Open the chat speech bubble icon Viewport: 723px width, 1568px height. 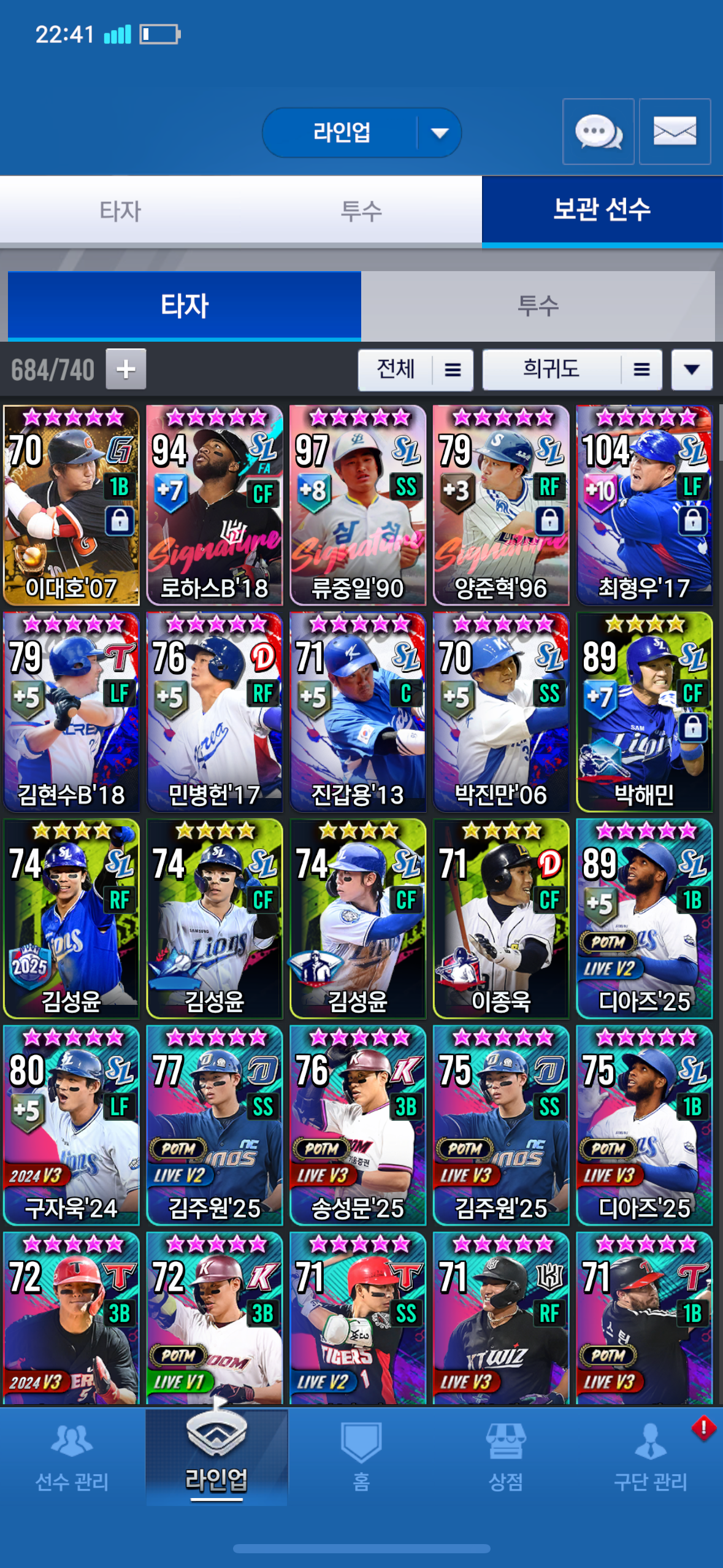coord(598,131)
